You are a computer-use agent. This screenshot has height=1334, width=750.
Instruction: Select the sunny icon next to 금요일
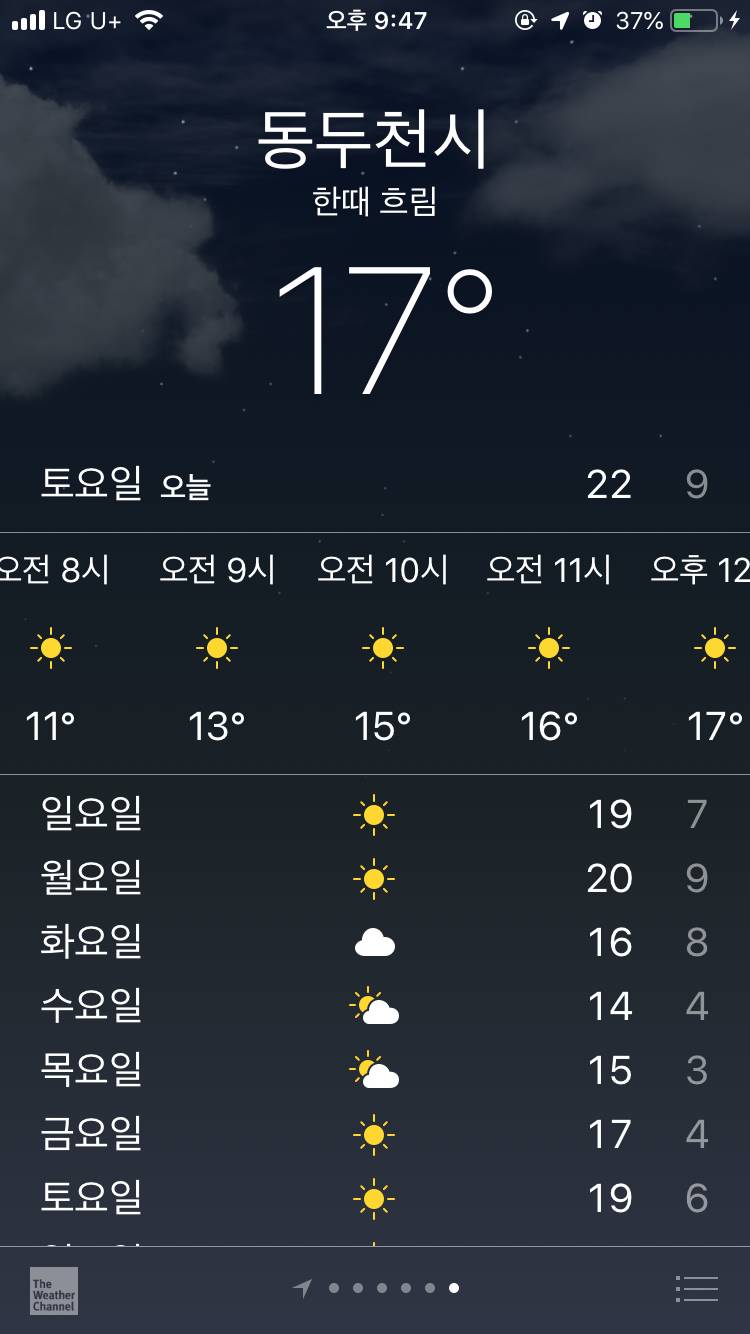375,1134
